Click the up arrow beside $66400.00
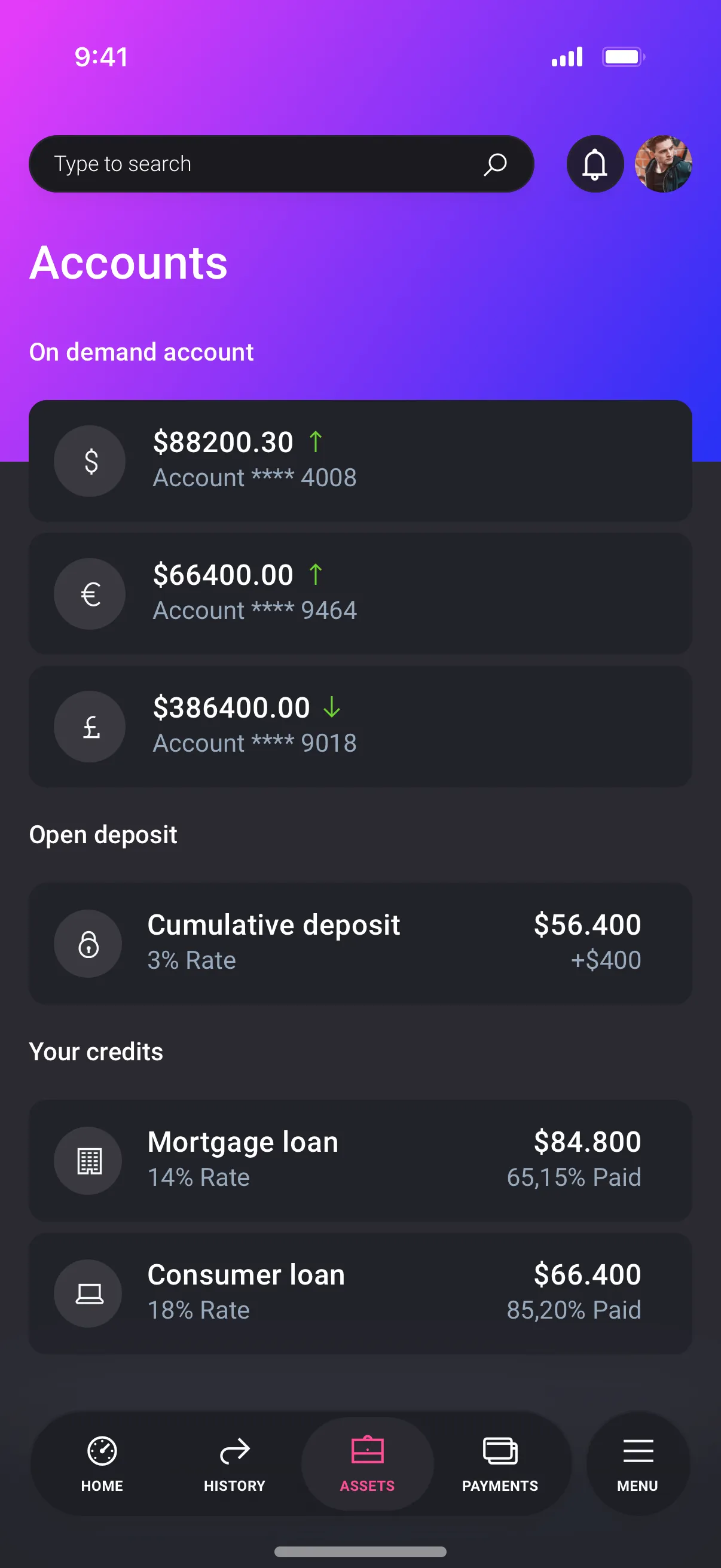 [316, 575]
